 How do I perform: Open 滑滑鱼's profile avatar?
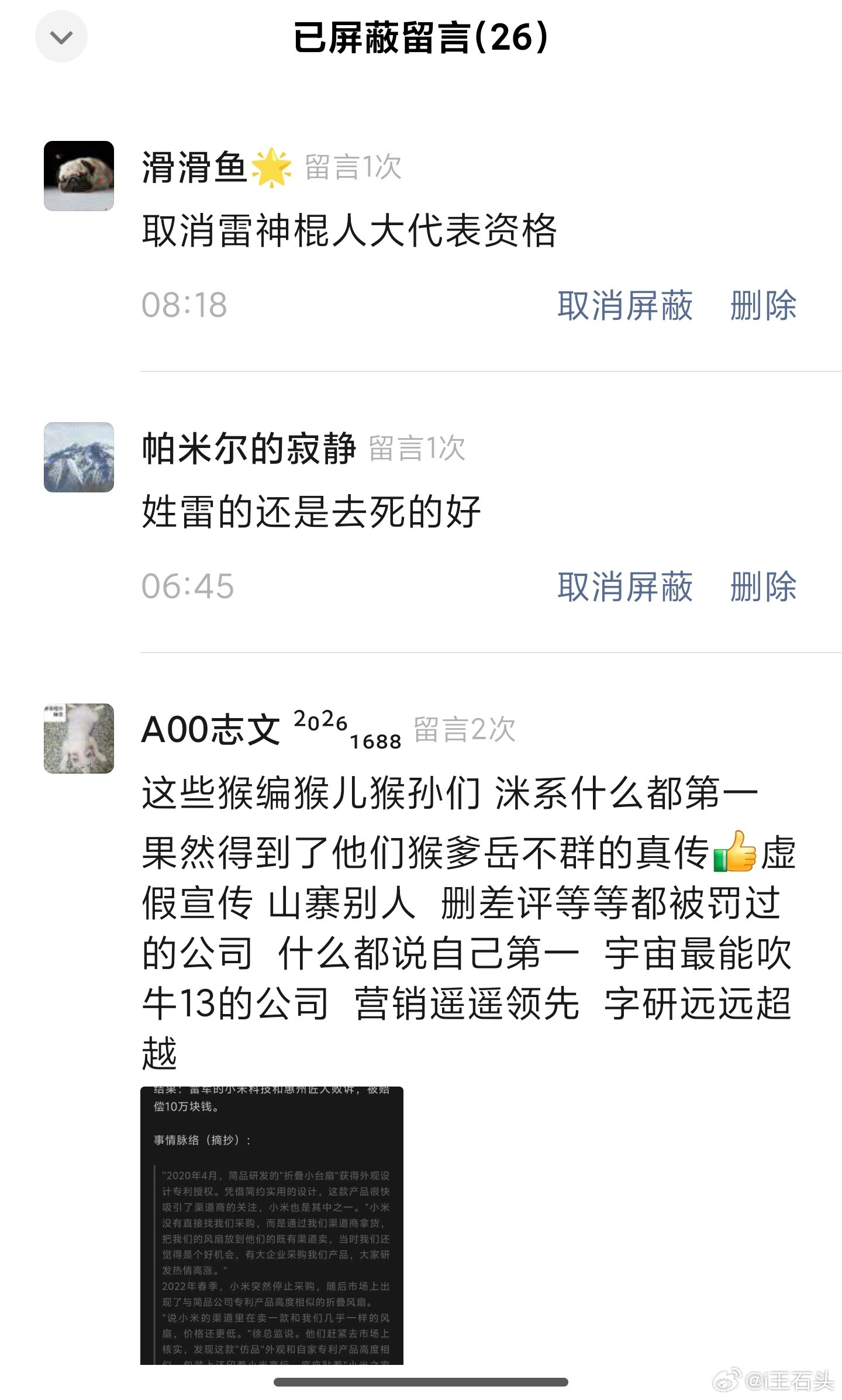[80, 175]
